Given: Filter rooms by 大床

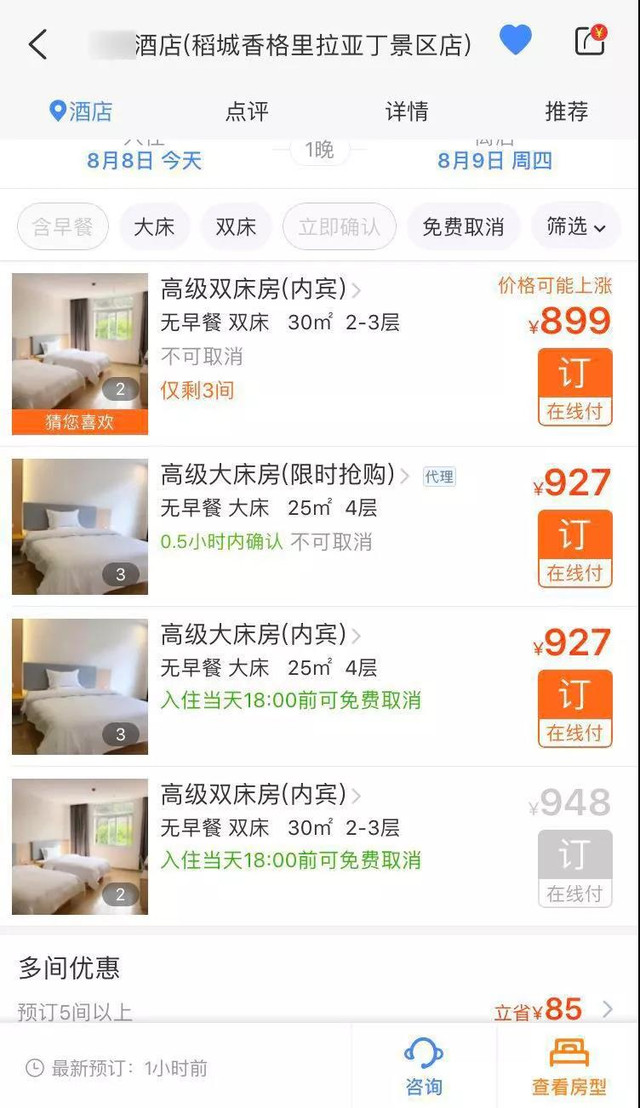Looking at the screenshot, I should click(154, 227).
